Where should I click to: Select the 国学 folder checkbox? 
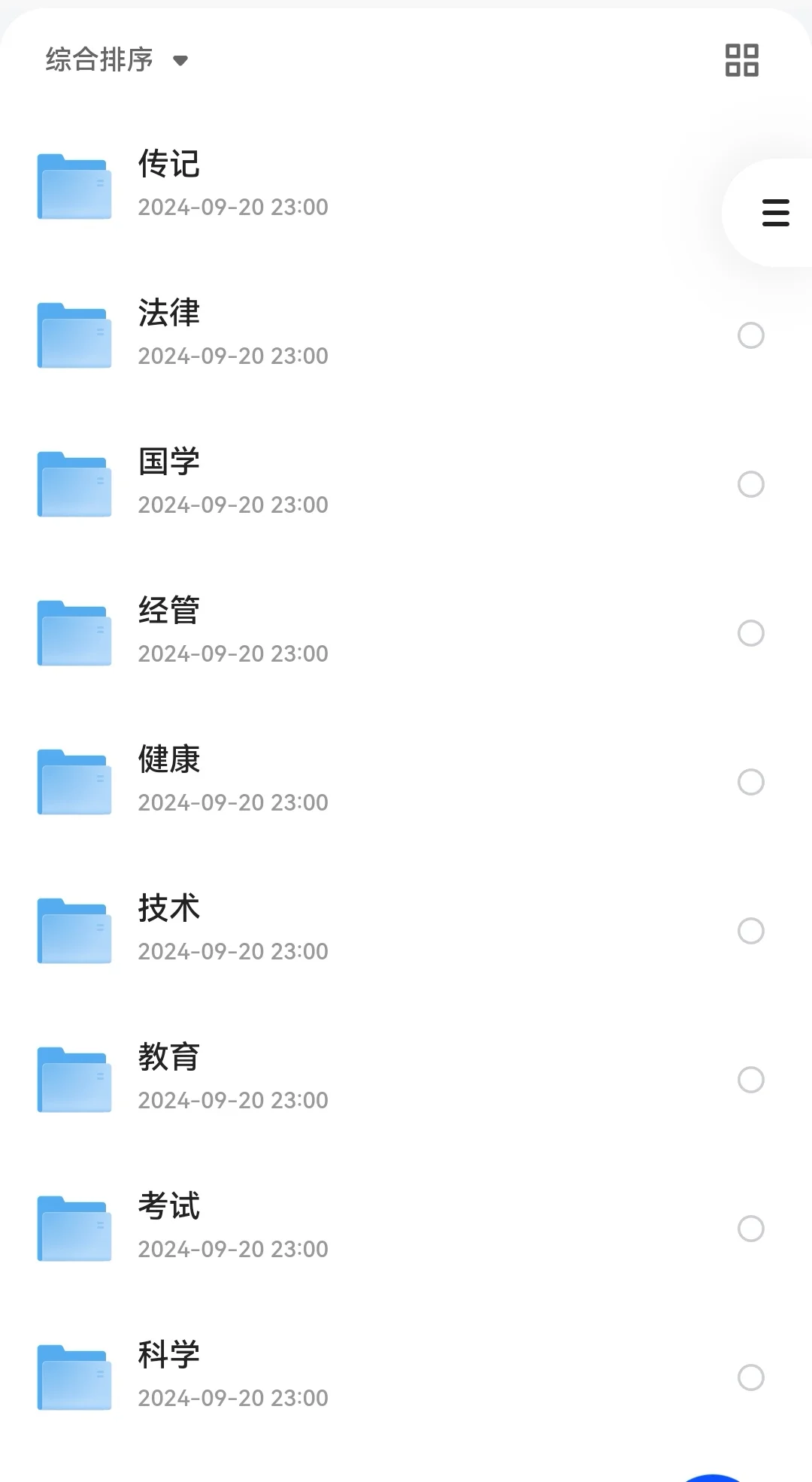coord(750,484)
